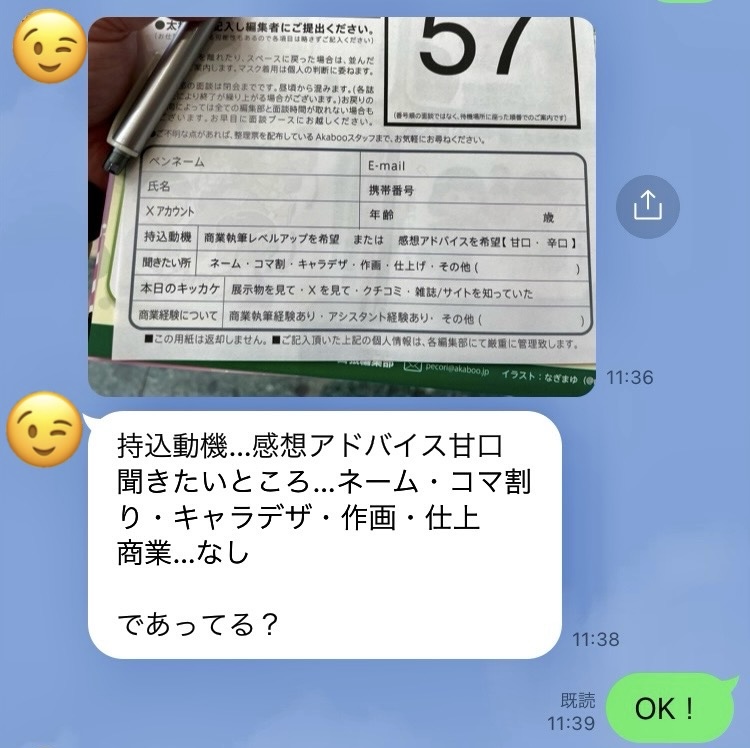Tap the winking avatar beside the 持込動機 message
The width and height of the screenshot is (750, 748).
point(46,430)
